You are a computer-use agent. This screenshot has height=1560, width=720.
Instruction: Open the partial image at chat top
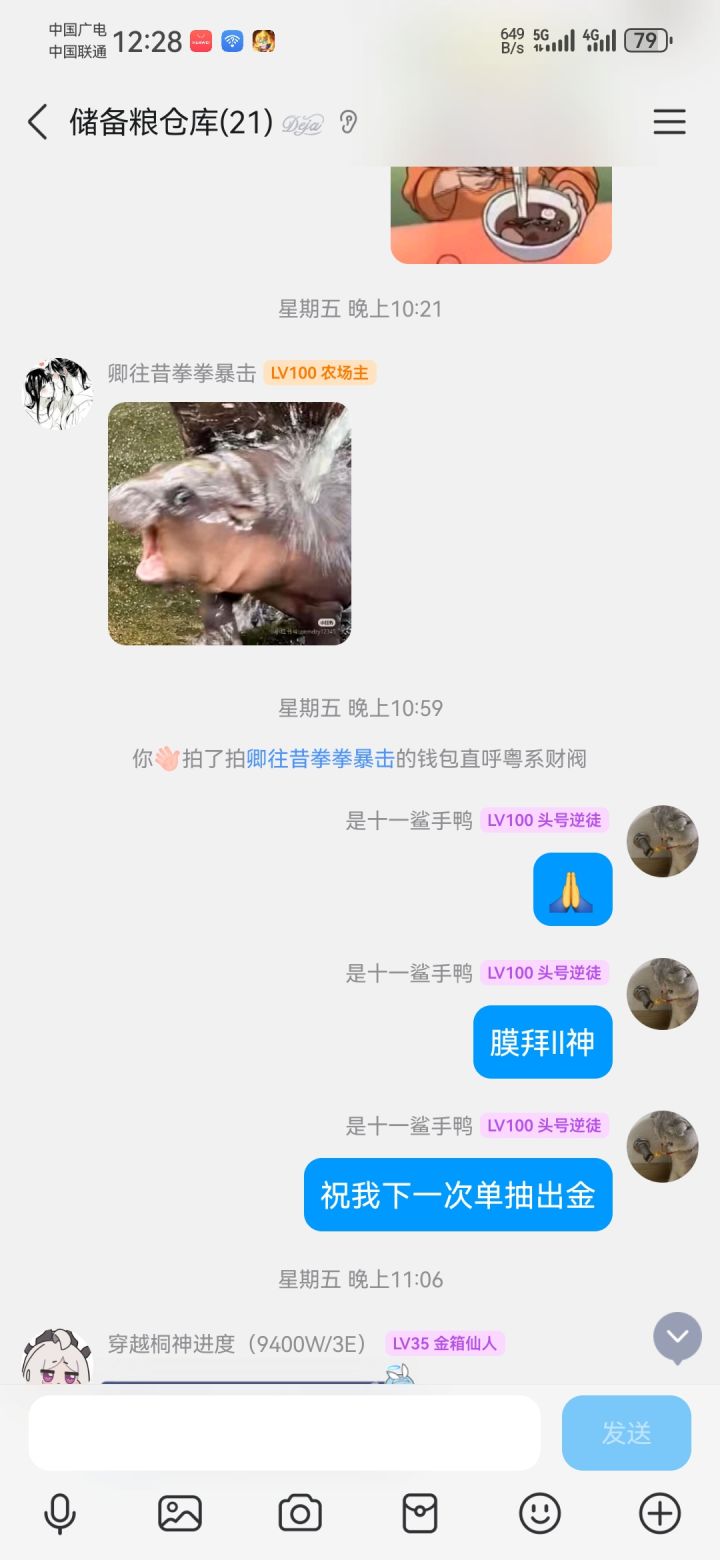501,215
